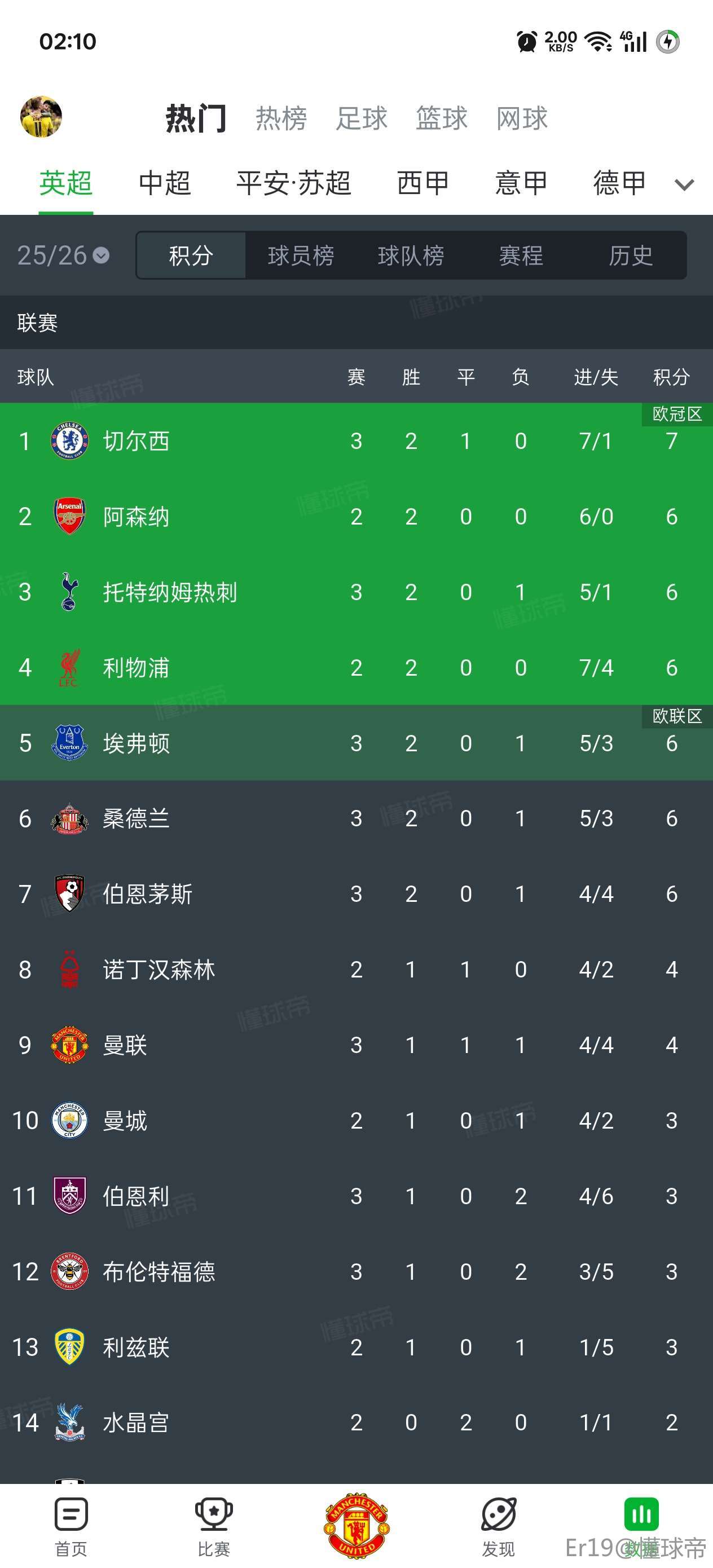Switch to 球员榜 segment

301,255
